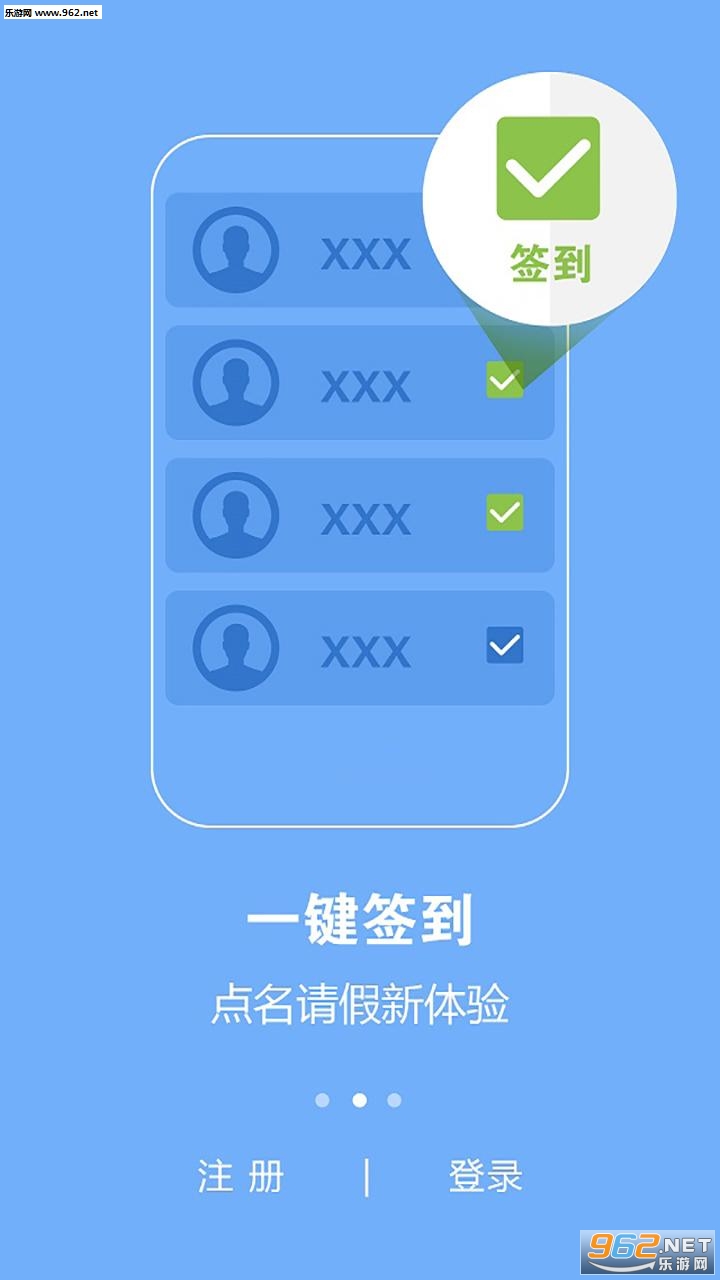Image resolution: width=720 pixels, height=1280 pixels.
Task: Open the 登录 login screen
Action: (486, 1176)
